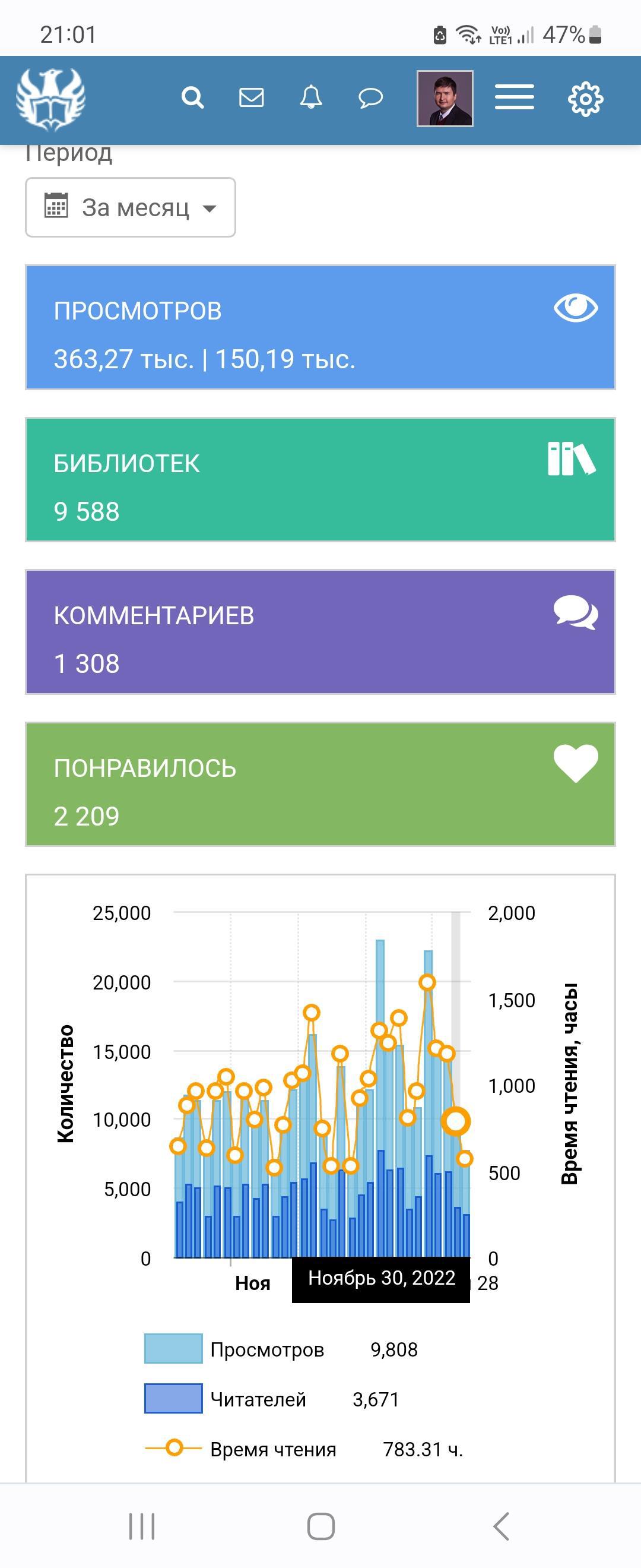
Task: Expand the «За месяц» period dropdown
Action: 130,207
